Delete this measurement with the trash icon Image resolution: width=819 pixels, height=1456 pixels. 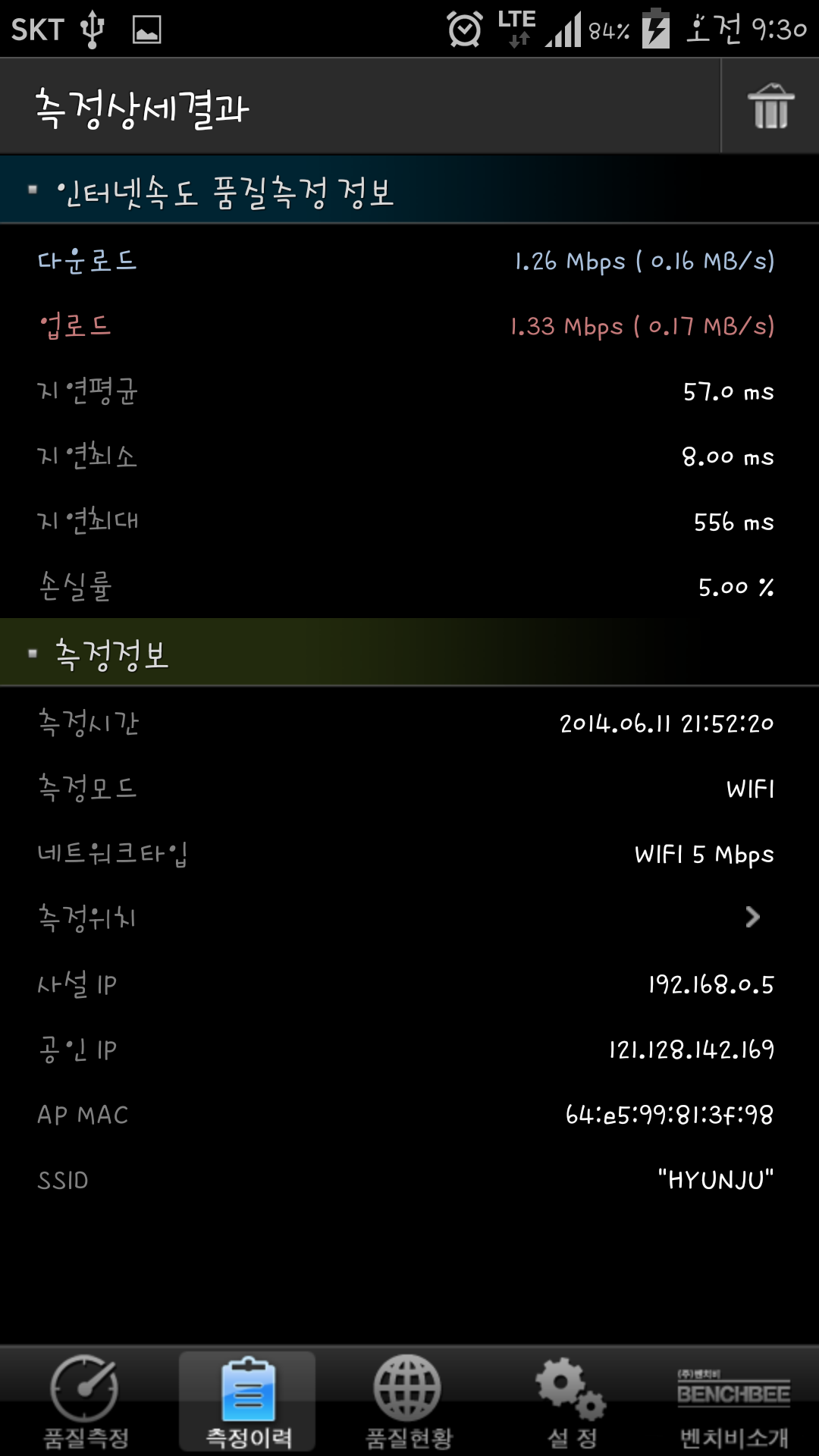tap(770, 106)
